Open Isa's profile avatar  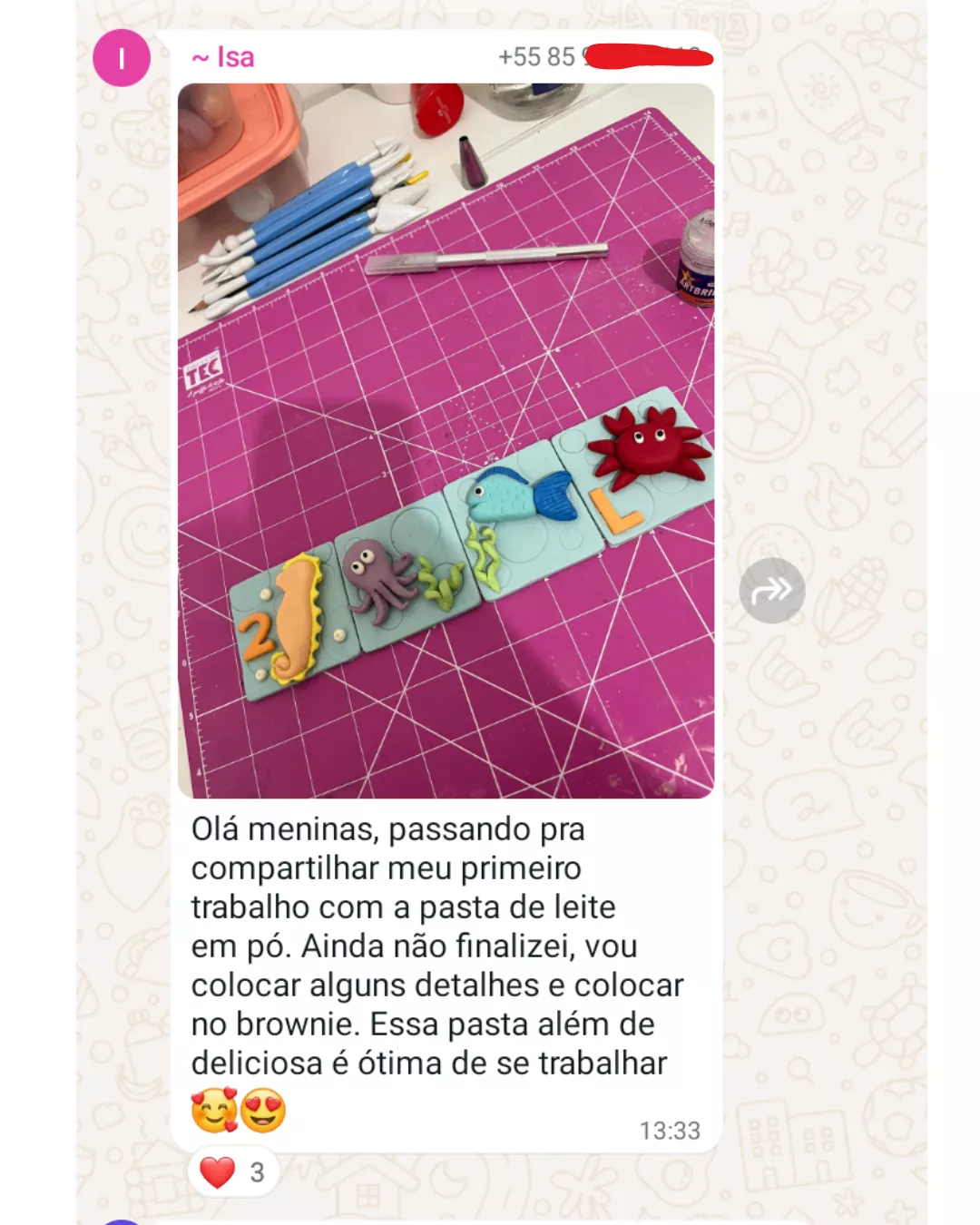(x=122, y=58)
